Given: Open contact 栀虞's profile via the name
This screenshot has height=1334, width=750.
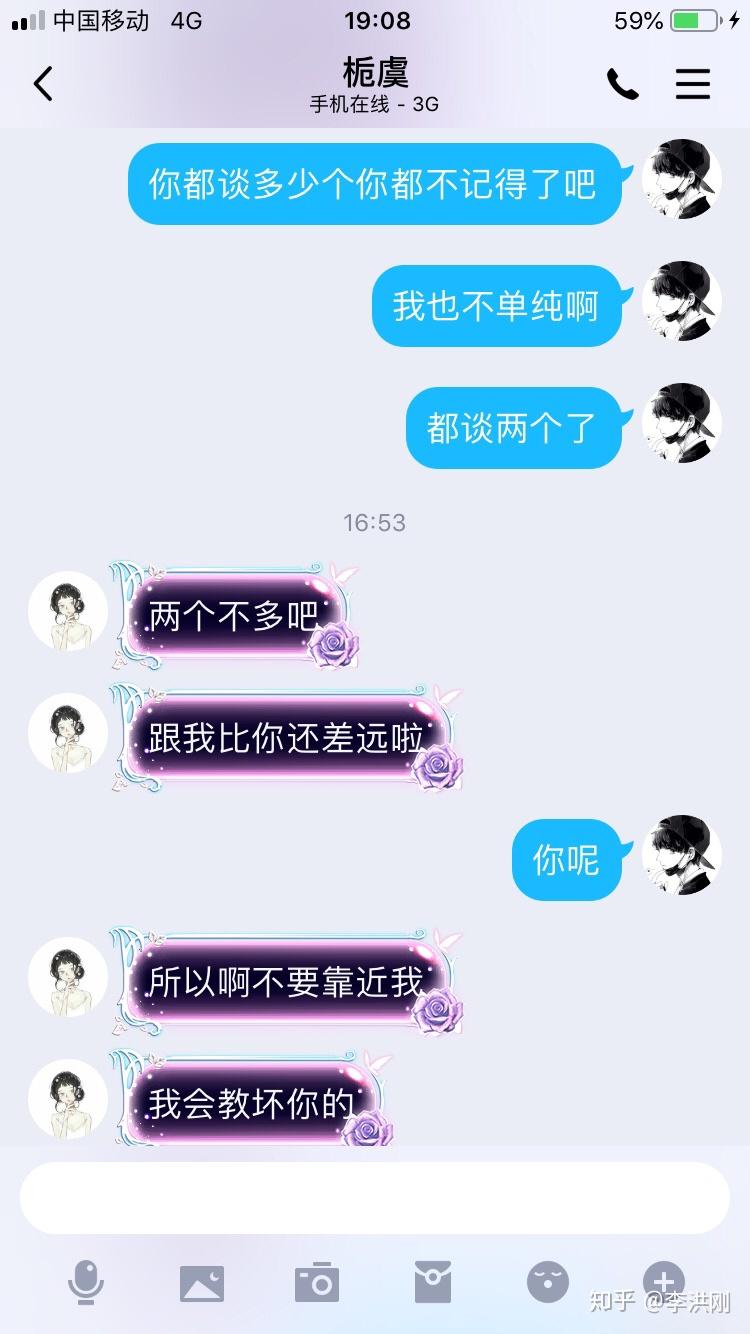Looking at the screenshot, I should tap(375, 70).
